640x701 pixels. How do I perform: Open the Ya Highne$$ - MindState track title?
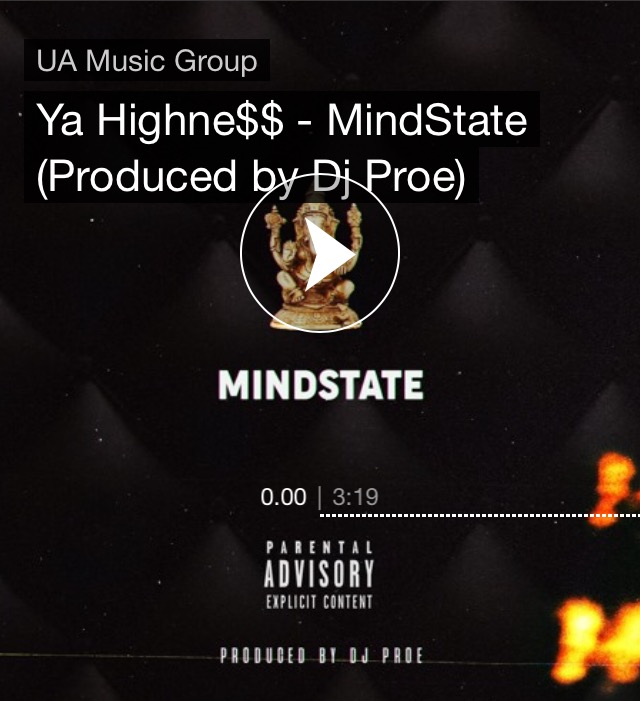pyautogui.click(x=281, y=148)
